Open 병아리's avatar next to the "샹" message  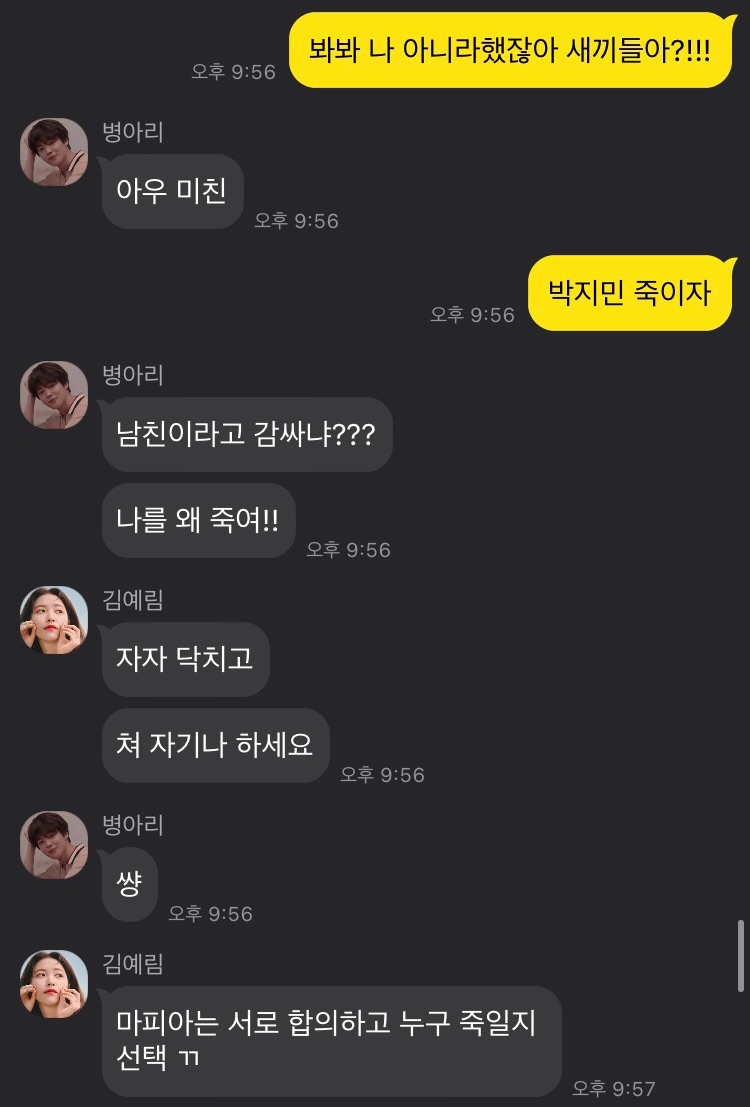tap(54, 845)
